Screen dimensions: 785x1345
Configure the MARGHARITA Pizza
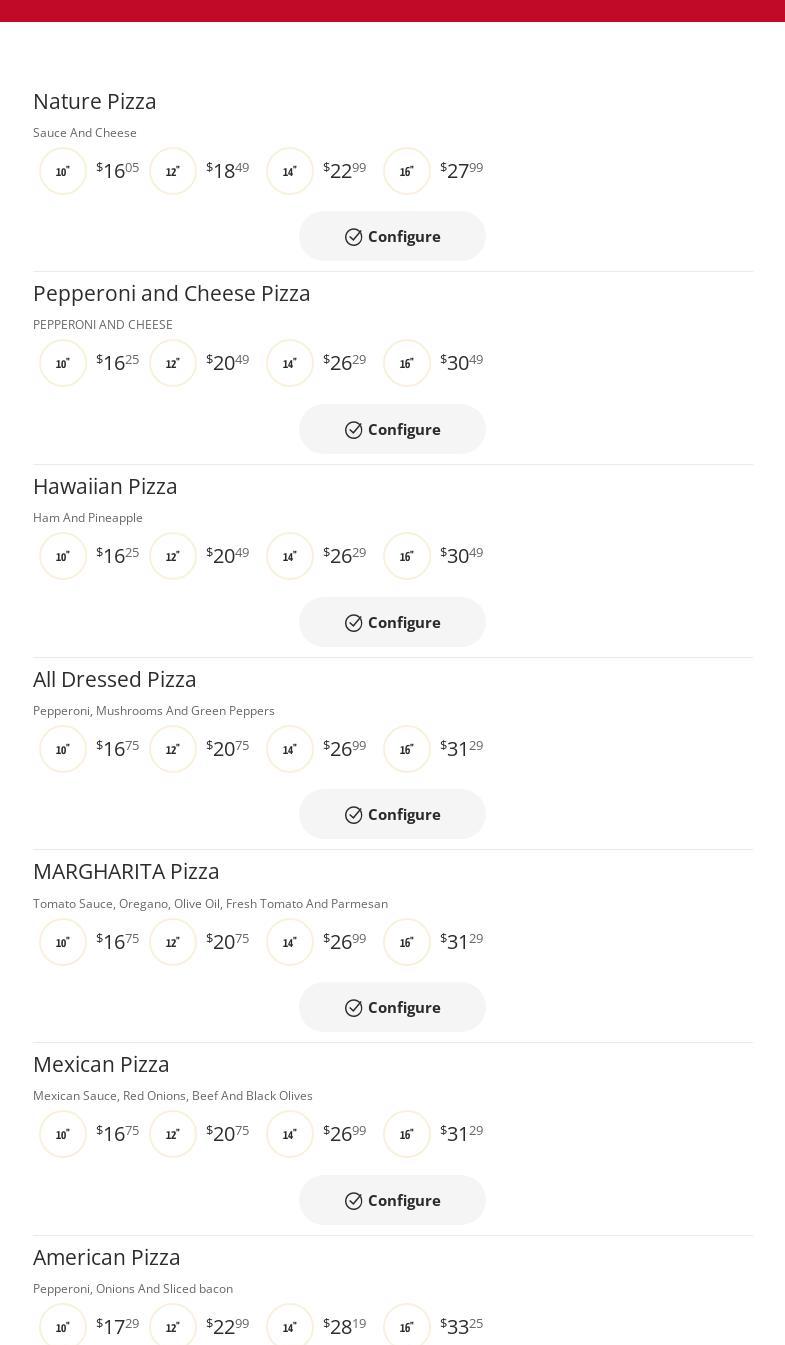[x=392, y=1007]
